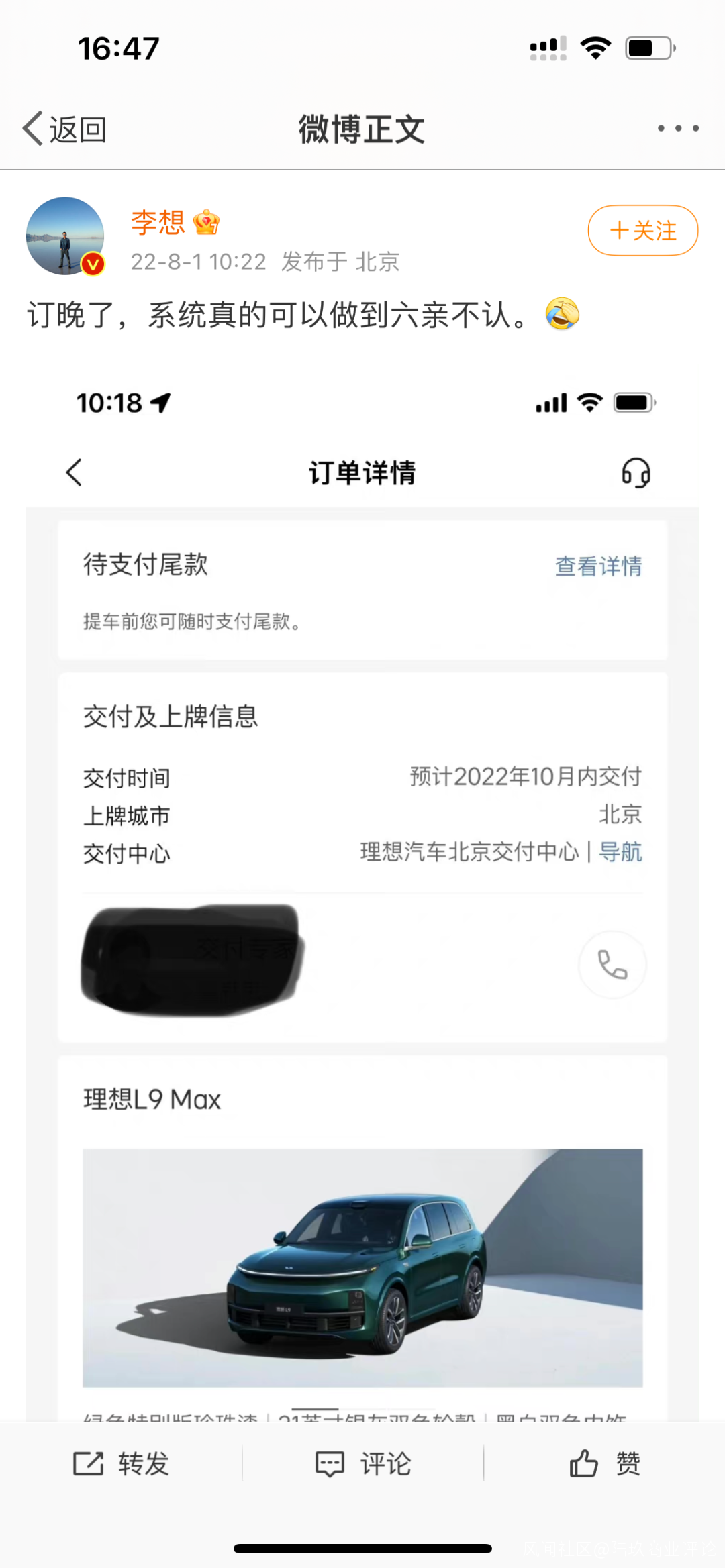The image size is (725, 1568).
Task: Go back using 返回 button
Action: (x=65, y=129)
